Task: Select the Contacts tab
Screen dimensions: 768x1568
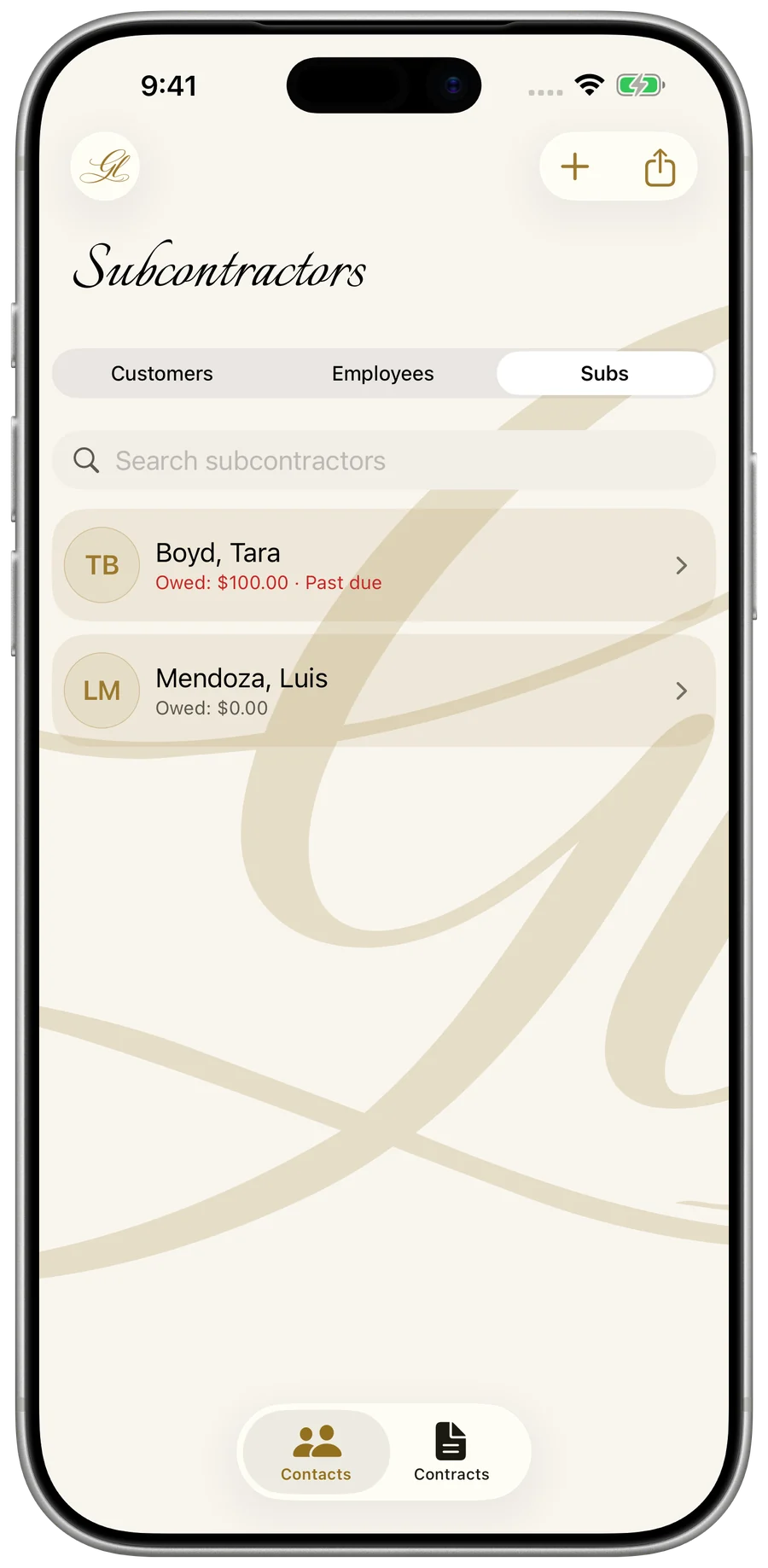Action: [x=317, y=1452]
